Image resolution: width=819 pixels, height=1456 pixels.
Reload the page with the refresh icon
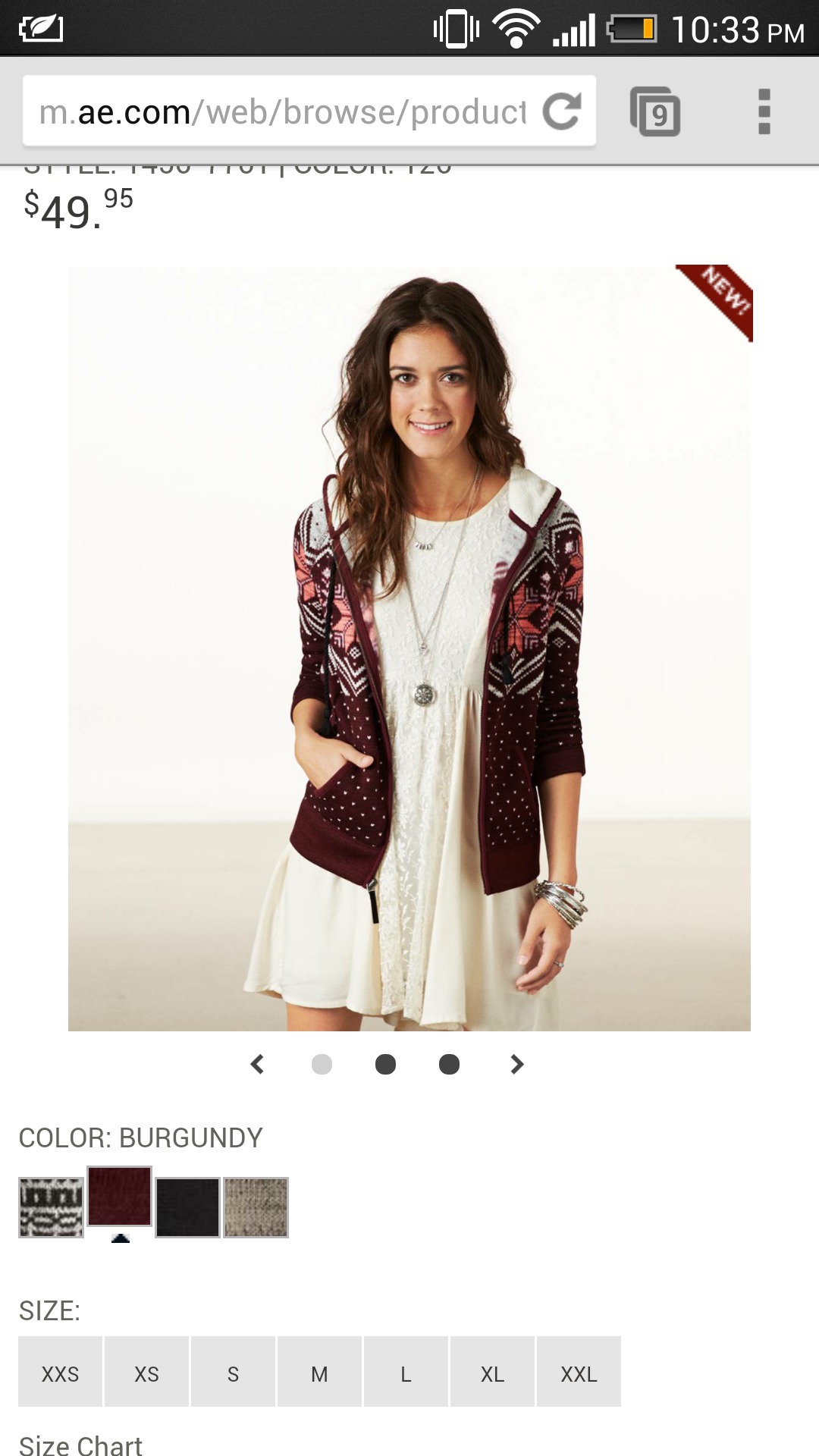click(562, 111)
